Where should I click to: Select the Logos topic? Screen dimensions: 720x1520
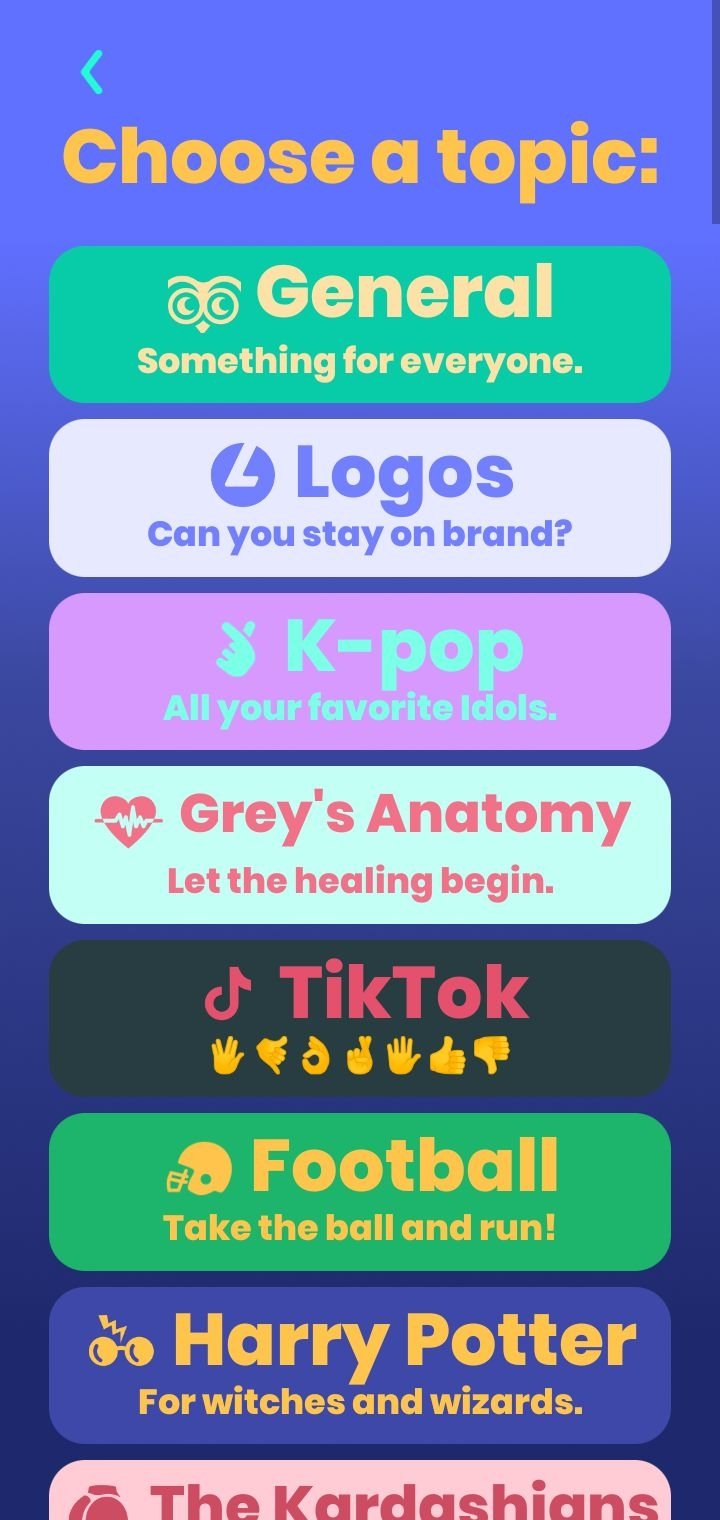click(x=360, y=497)
